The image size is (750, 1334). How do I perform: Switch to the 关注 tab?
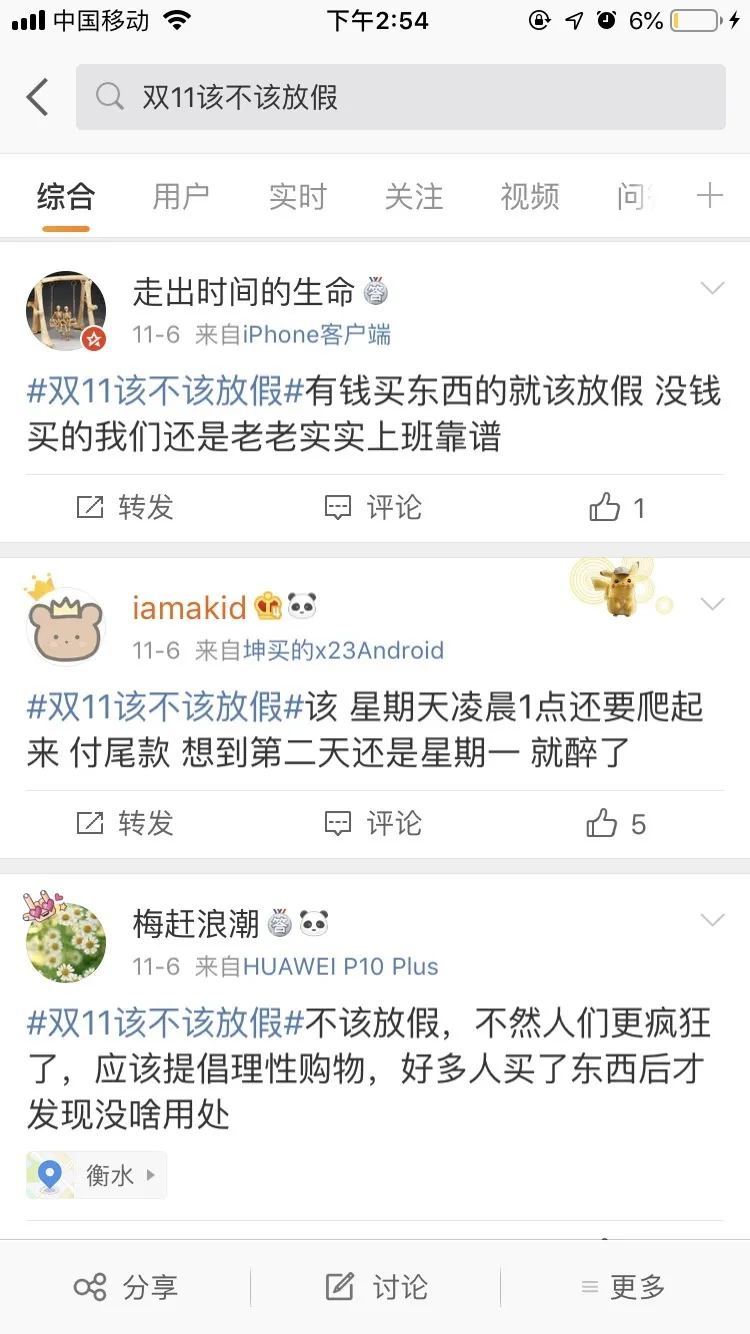pyautogui.click(x=413, y=197)
